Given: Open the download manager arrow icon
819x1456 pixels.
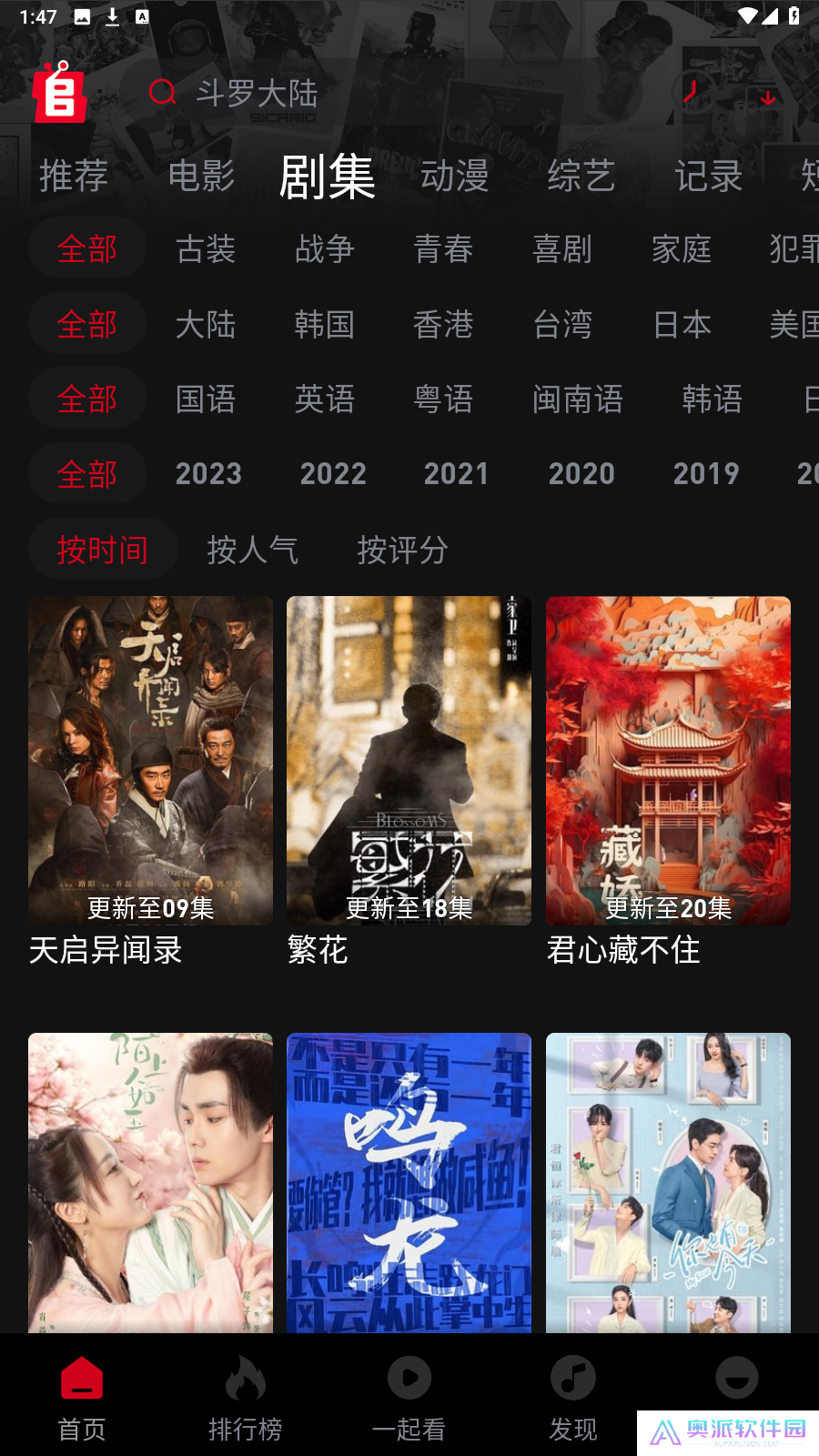Looking at the screenshot, I should 769,97.
